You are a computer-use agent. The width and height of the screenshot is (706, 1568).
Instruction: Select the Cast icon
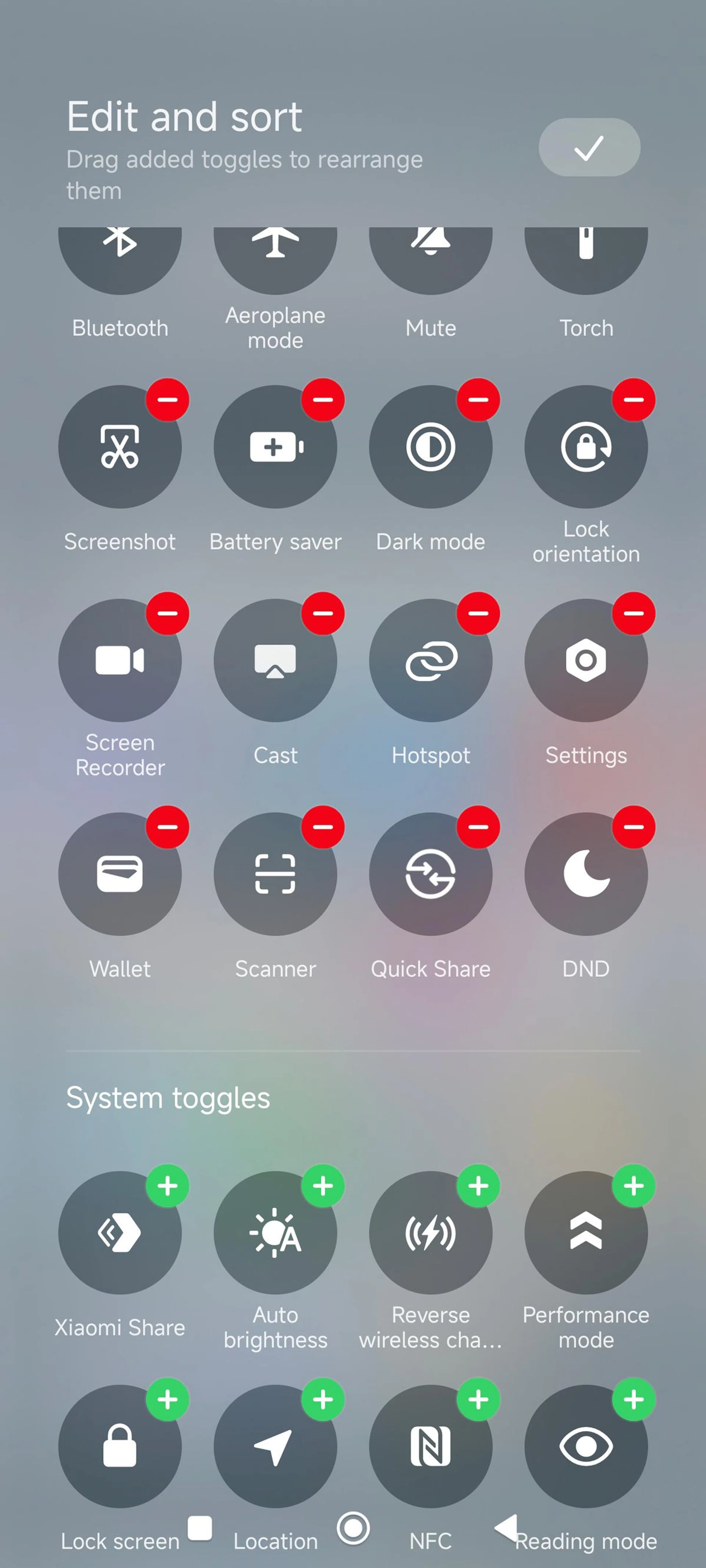click(x=275, y=661)
